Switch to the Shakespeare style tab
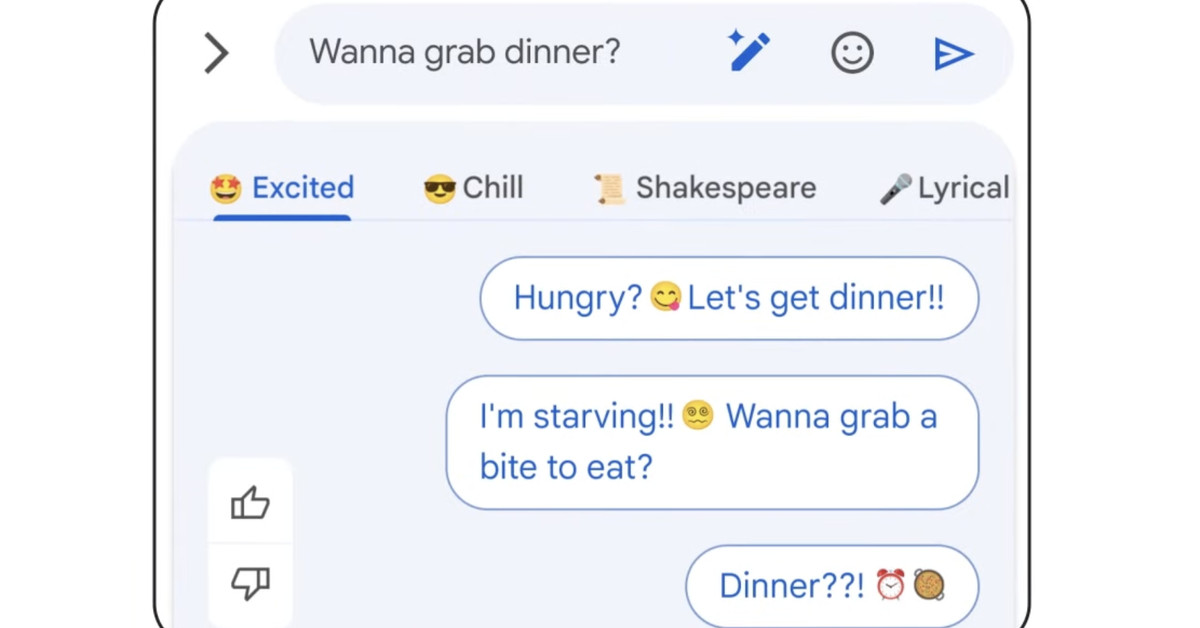This screenshot has width=1200, height=628. pos(705,188)
